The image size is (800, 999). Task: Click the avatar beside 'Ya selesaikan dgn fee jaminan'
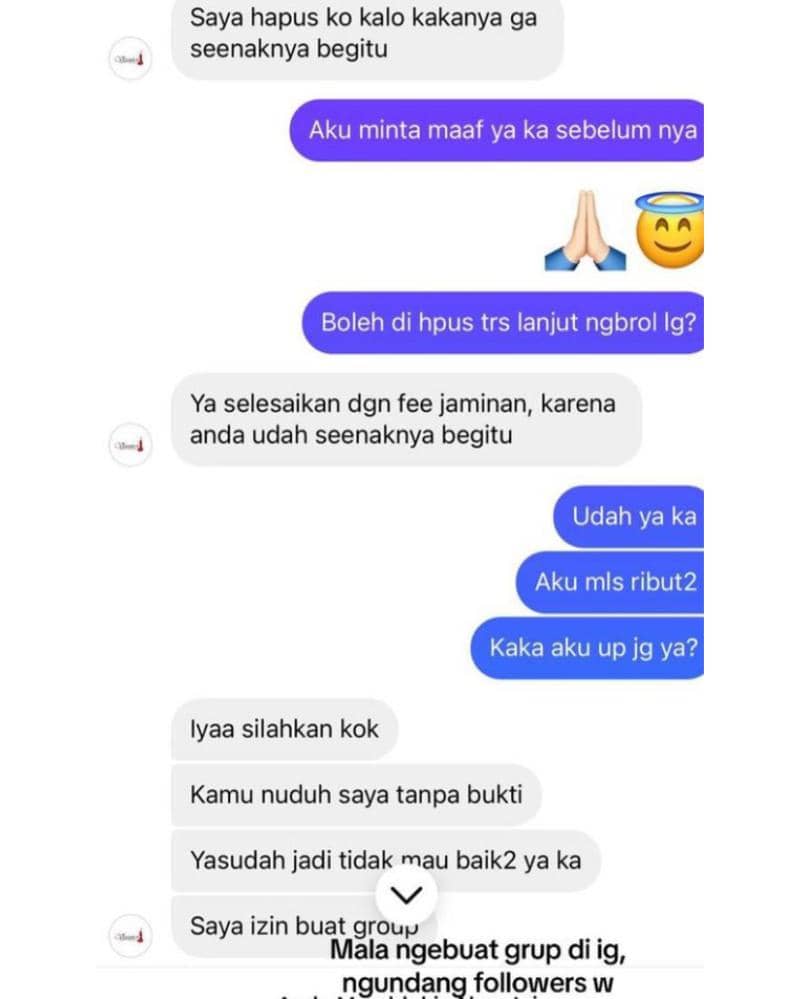[x=132, y=445]
